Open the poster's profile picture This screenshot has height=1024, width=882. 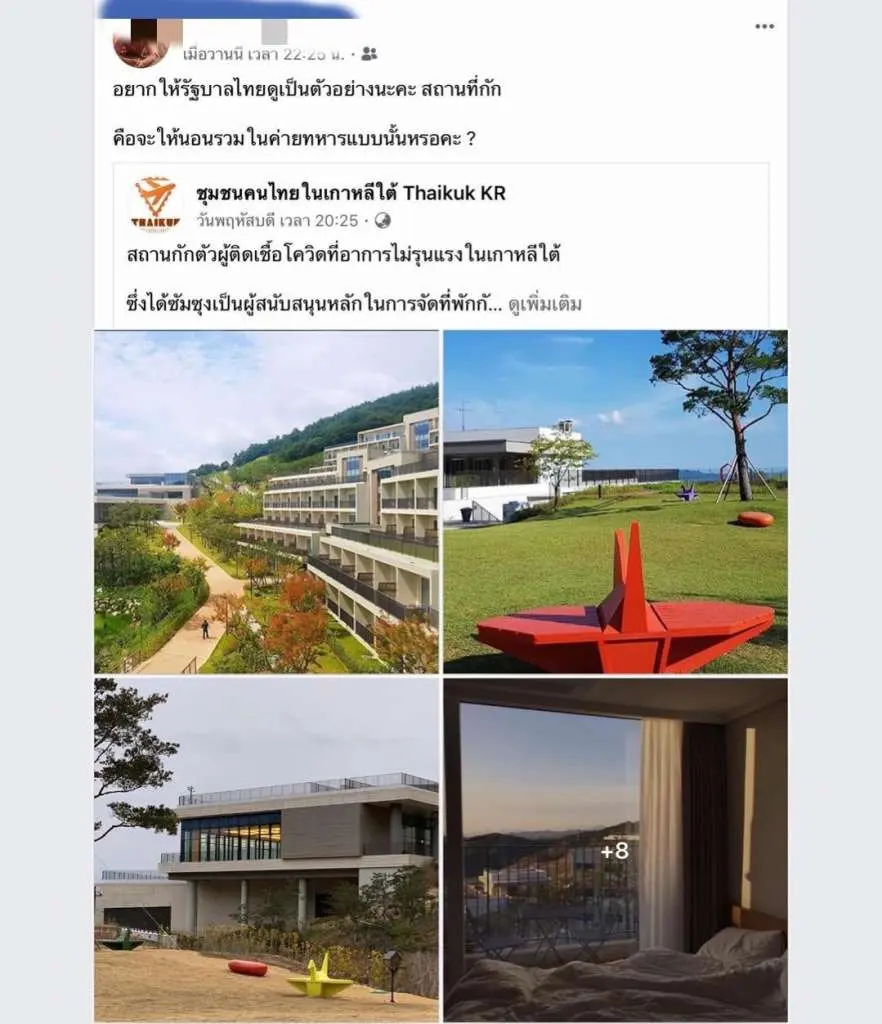point(141,44)
